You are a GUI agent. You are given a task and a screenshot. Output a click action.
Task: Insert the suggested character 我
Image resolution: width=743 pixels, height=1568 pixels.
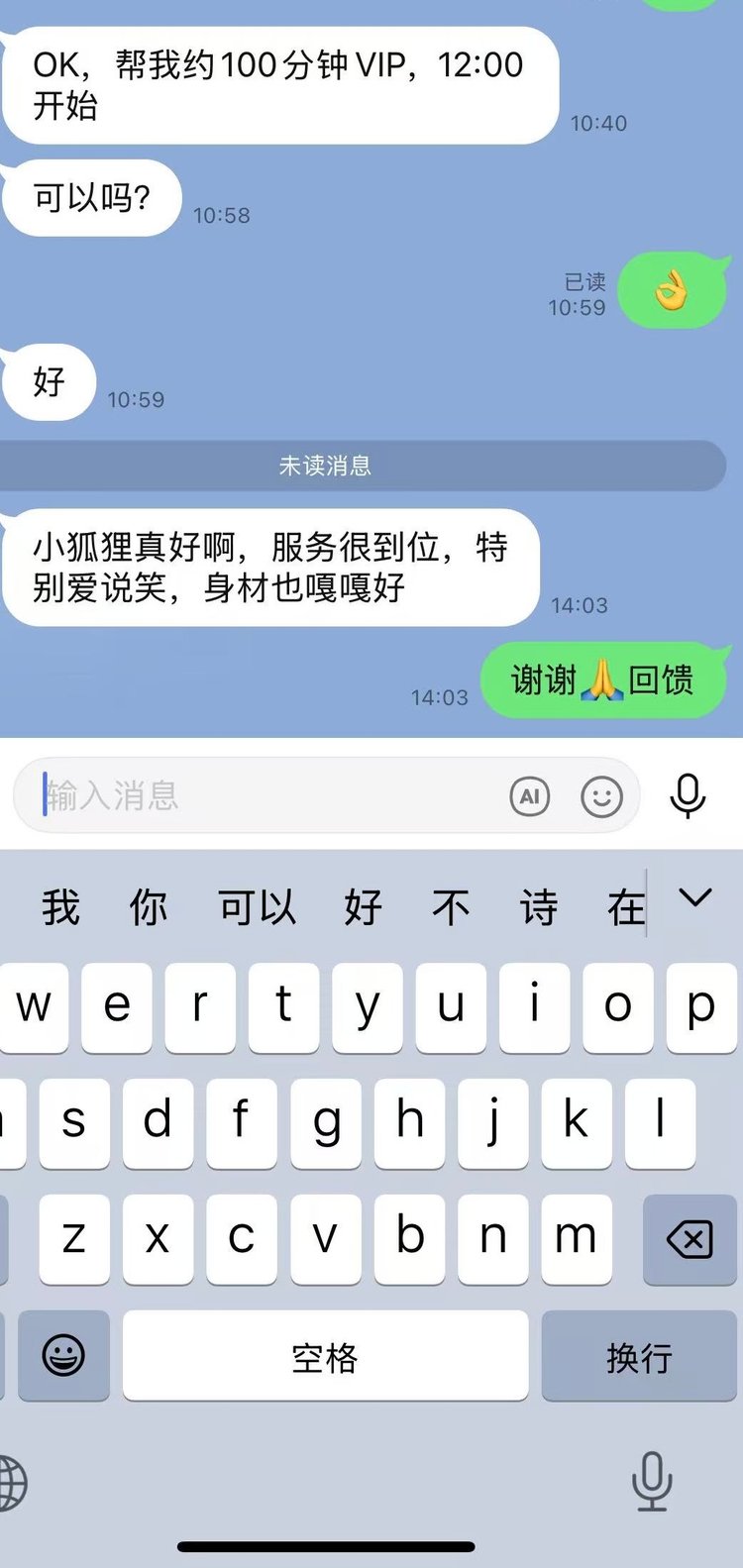click(61, 906)
